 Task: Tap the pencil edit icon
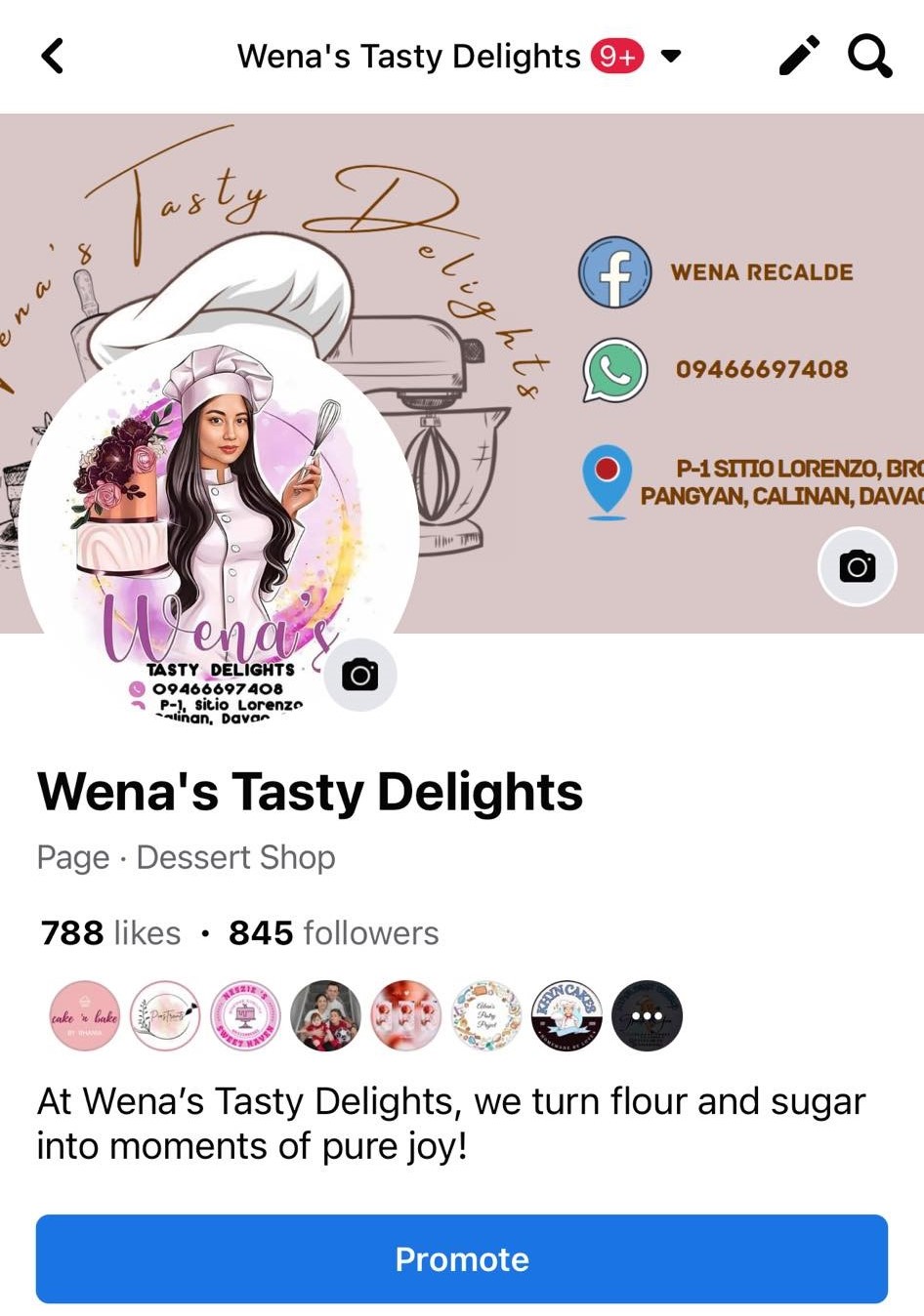click(798, 57)
